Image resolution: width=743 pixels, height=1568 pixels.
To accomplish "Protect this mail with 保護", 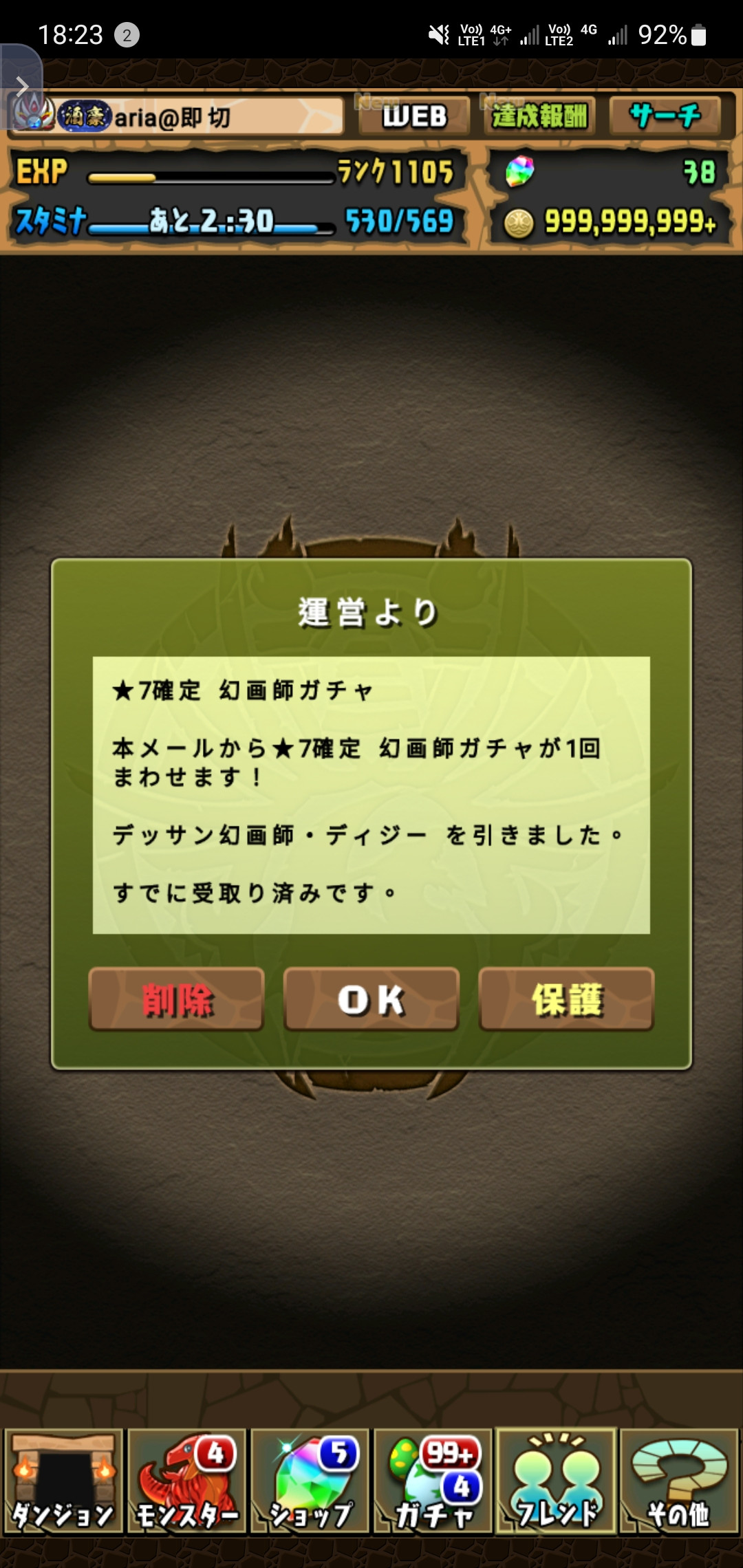I will [x=566, y=999].
